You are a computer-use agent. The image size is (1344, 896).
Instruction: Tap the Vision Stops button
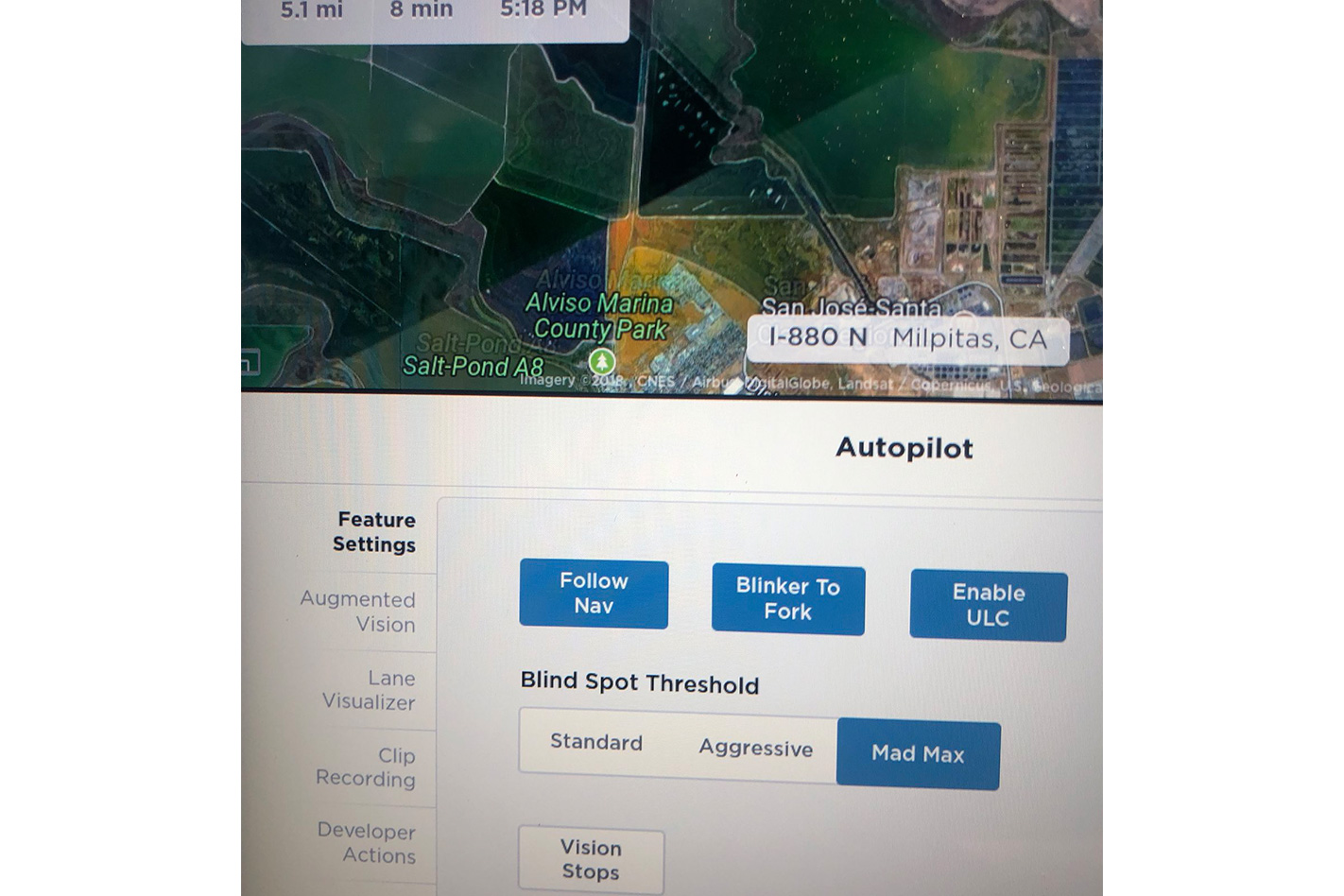coord(591,860)
